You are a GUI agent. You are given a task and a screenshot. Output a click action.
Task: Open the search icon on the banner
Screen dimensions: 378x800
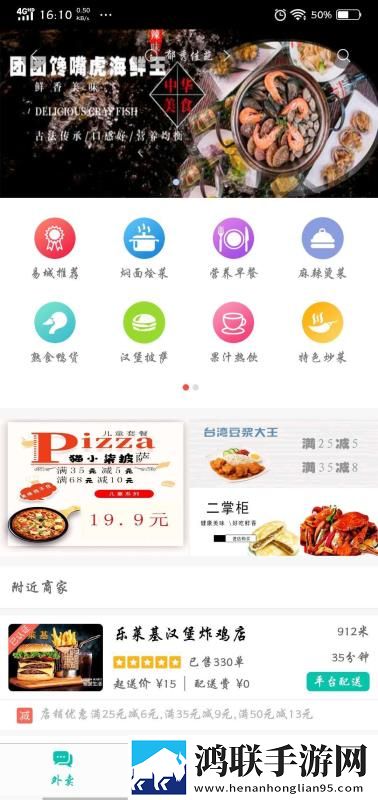343,55
